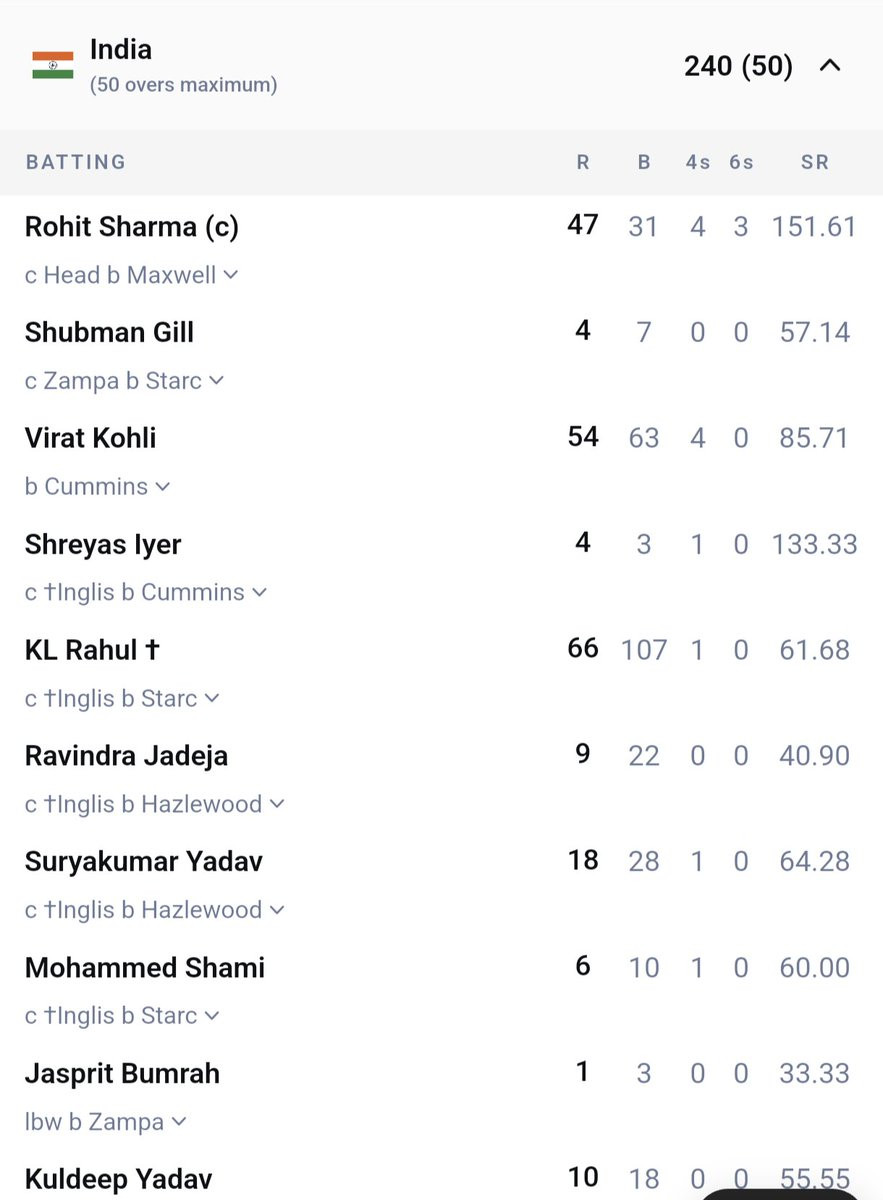Expand dismissal details for c Head b Maxwell
883x1200 pixels.
[131, 275]
